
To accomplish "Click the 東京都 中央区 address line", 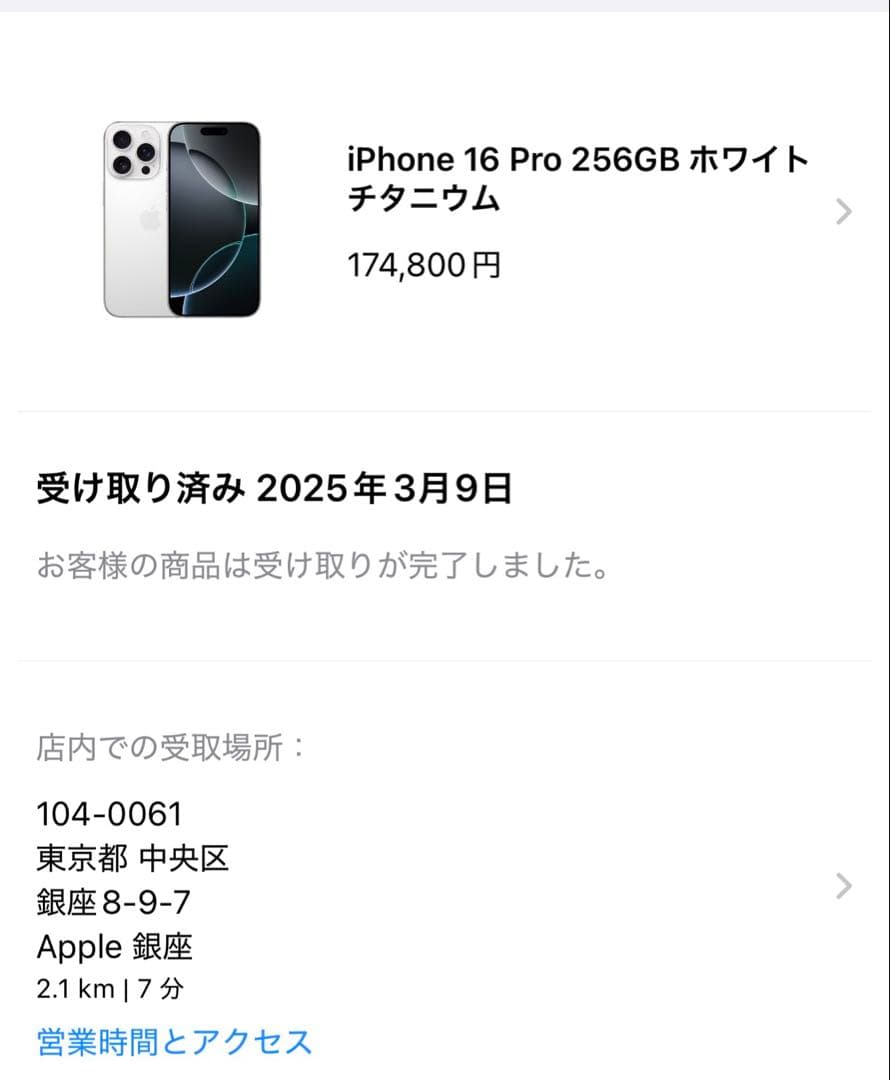I will point(134,858).
